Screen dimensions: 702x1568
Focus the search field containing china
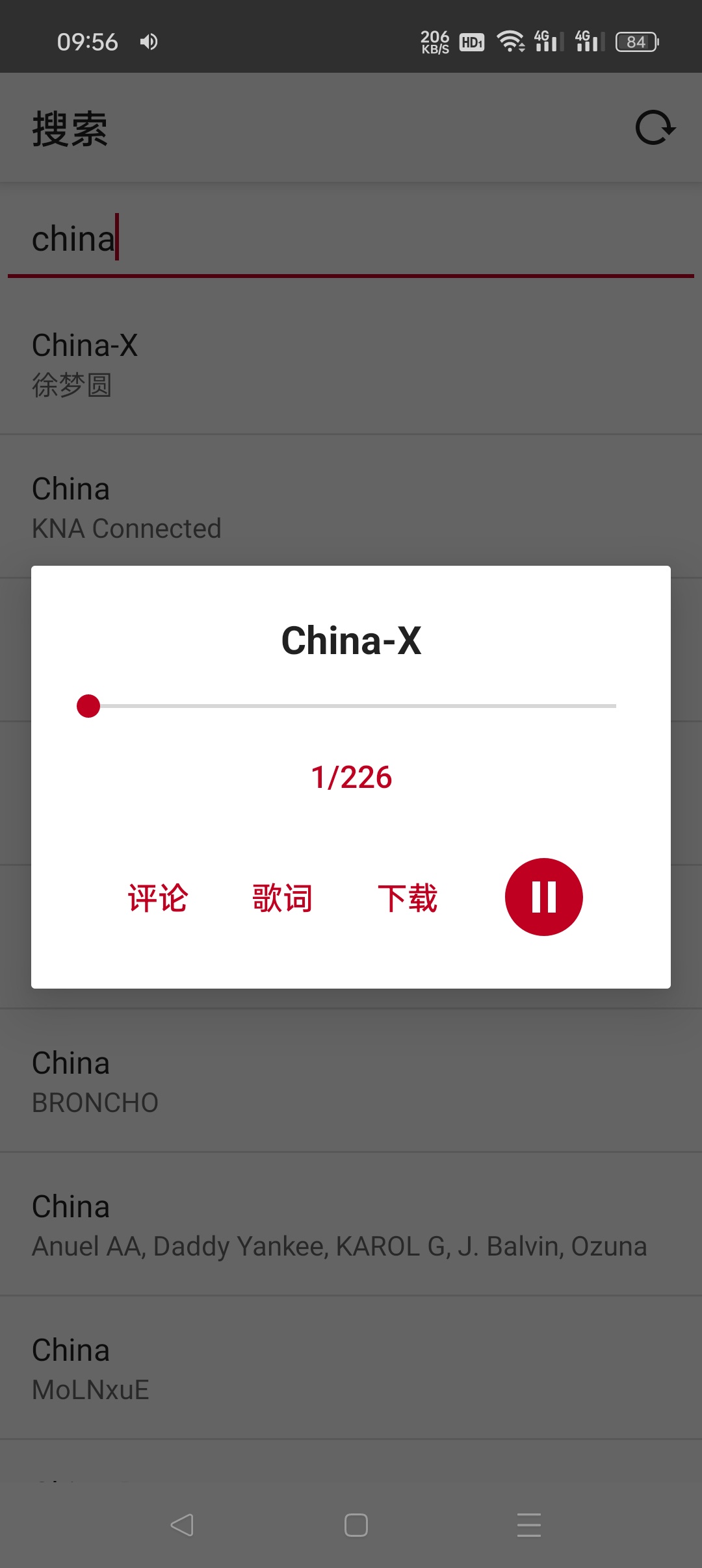point(351,239)
